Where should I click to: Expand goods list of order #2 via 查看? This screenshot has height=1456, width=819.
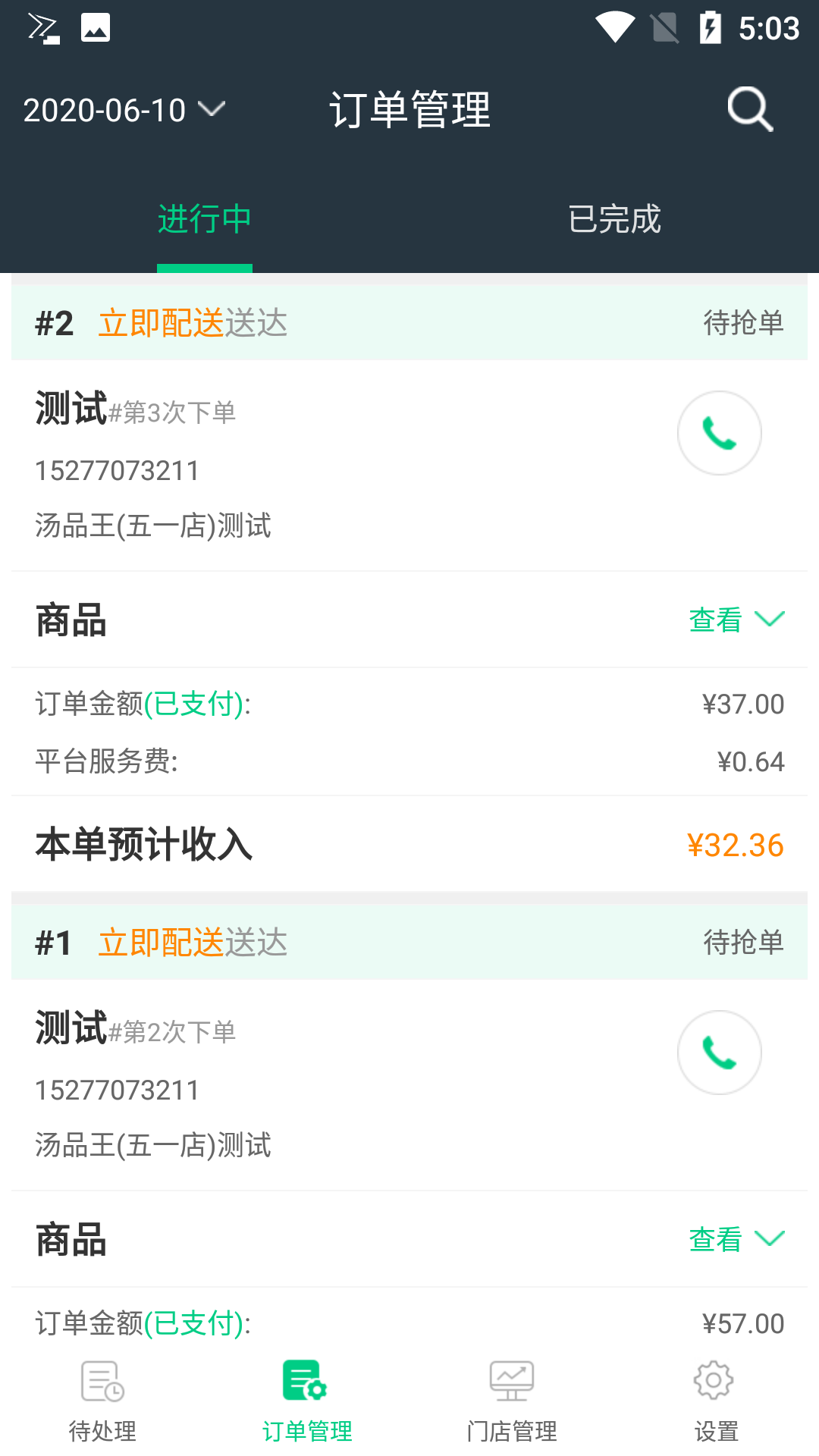click(x=714, y=620)
